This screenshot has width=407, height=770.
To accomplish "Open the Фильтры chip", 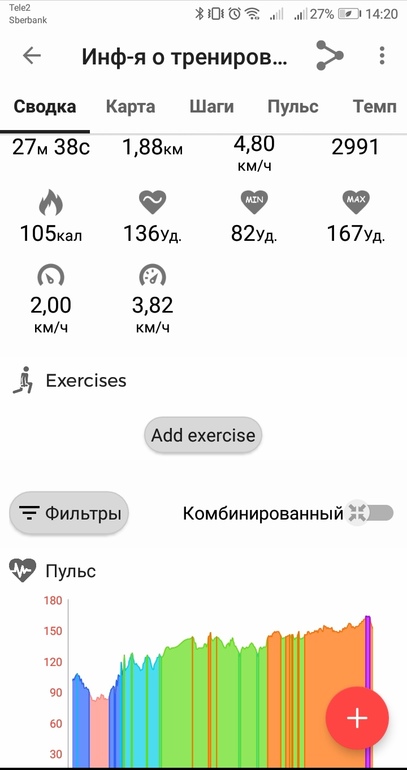I will click(x=69, y=513).
